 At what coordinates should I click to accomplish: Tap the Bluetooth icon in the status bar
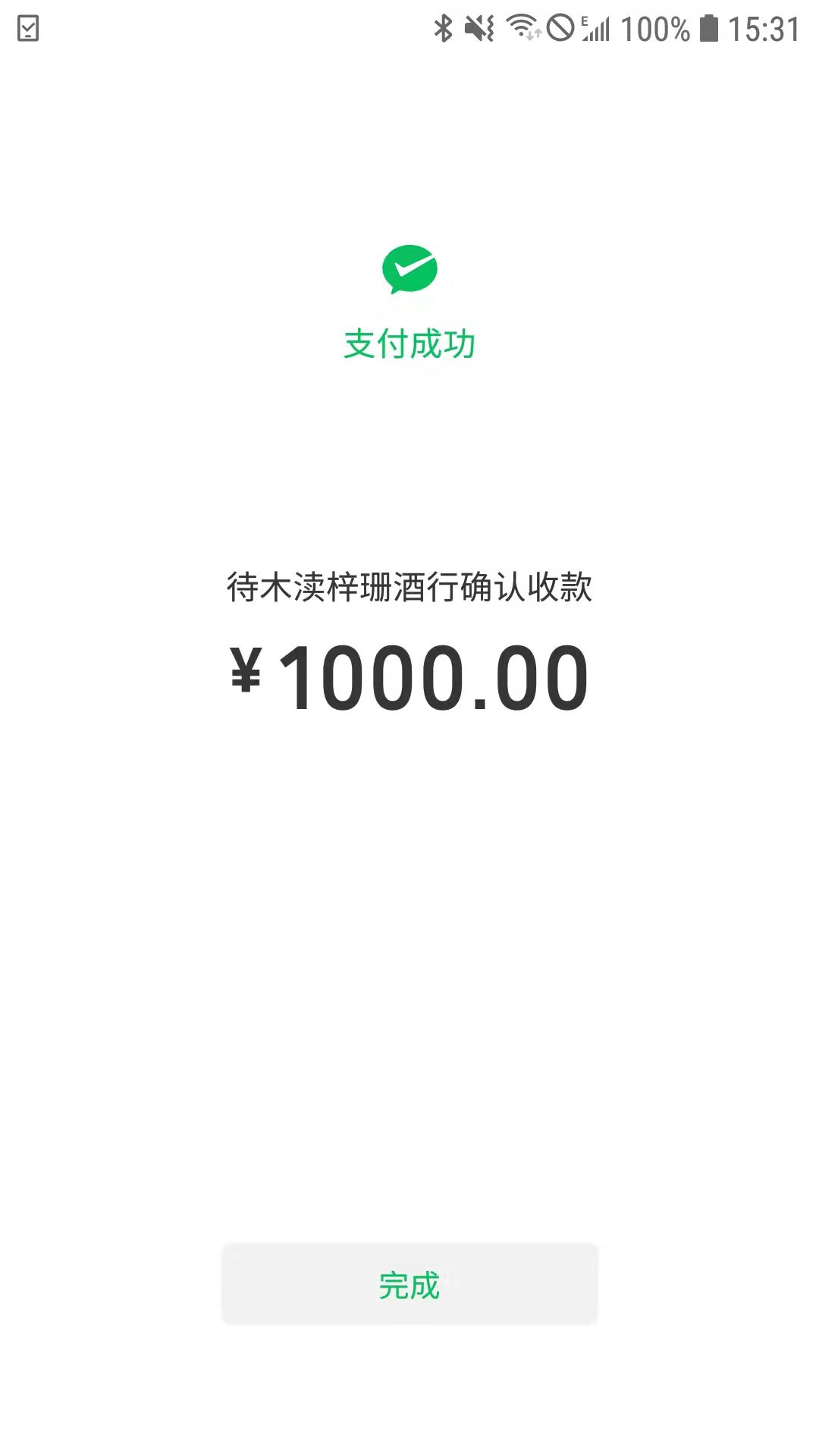[x=444, y=27]
